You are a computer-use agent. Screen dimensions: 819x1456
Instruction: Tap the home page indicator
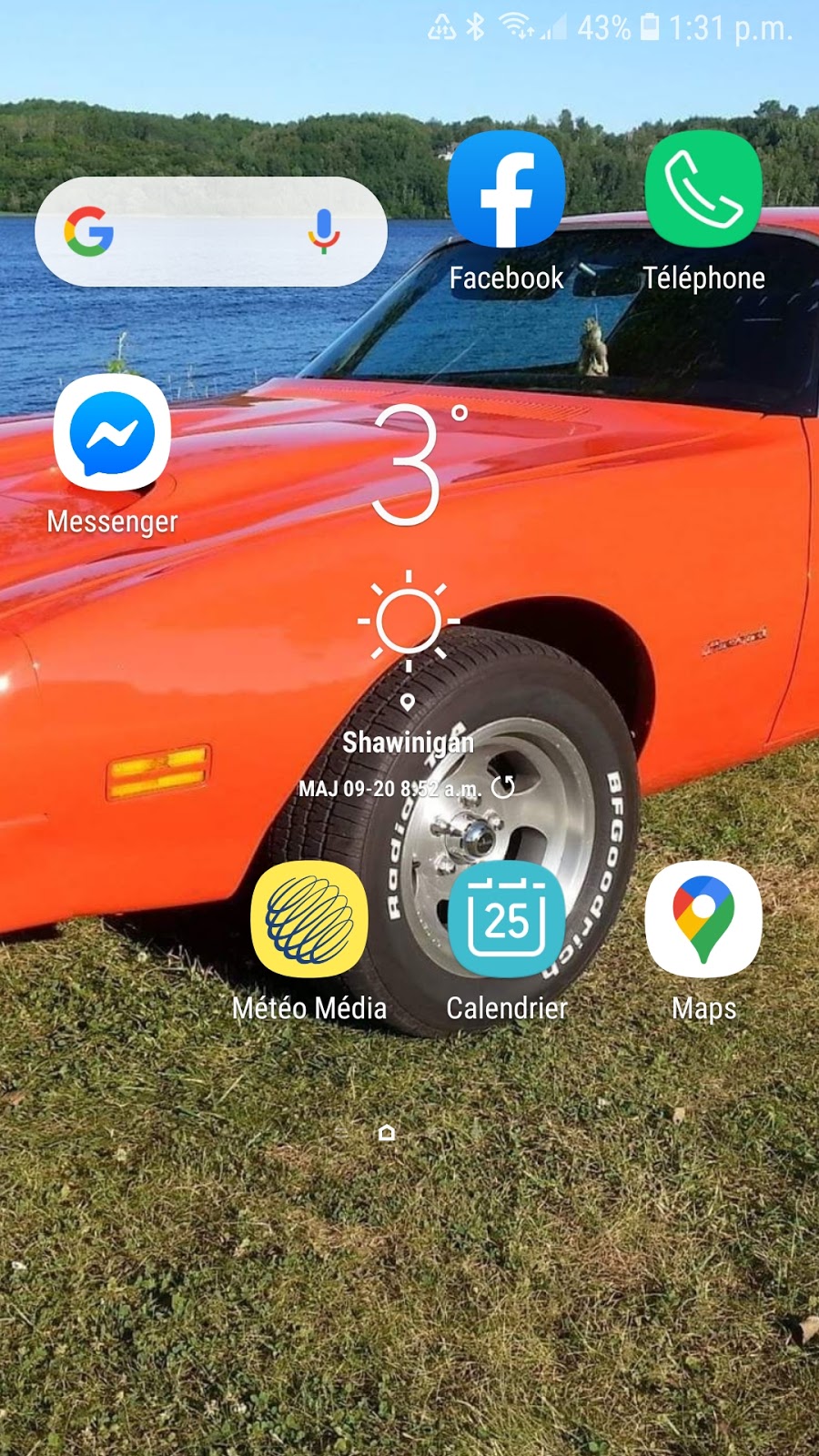387,1132
